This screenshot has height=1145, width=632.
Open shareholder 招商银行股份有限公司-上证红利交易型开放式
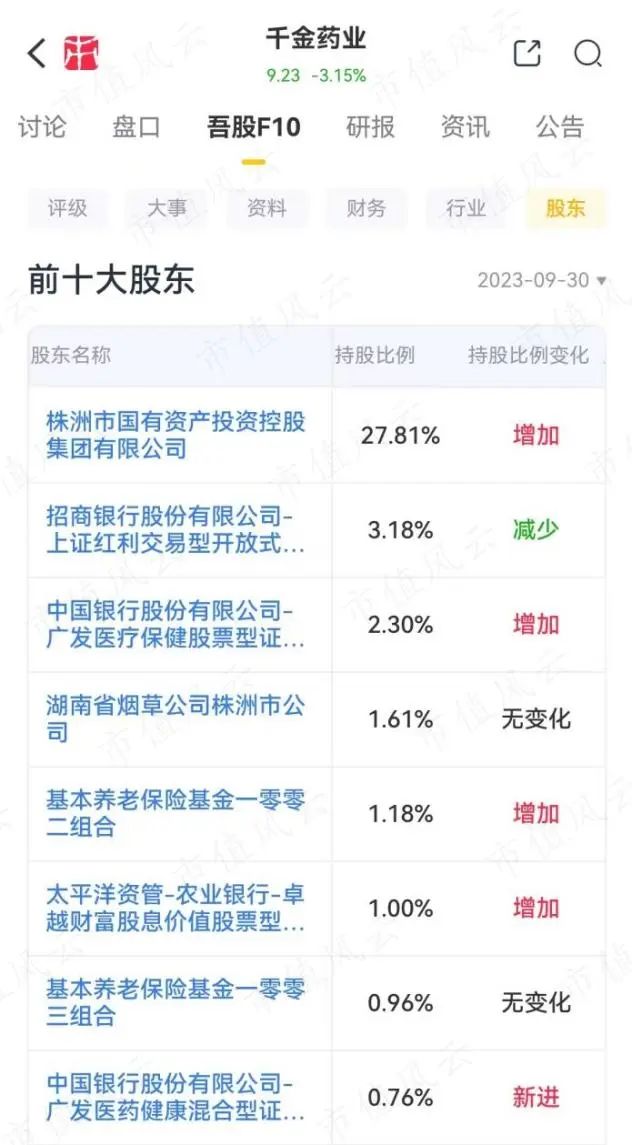175,530
